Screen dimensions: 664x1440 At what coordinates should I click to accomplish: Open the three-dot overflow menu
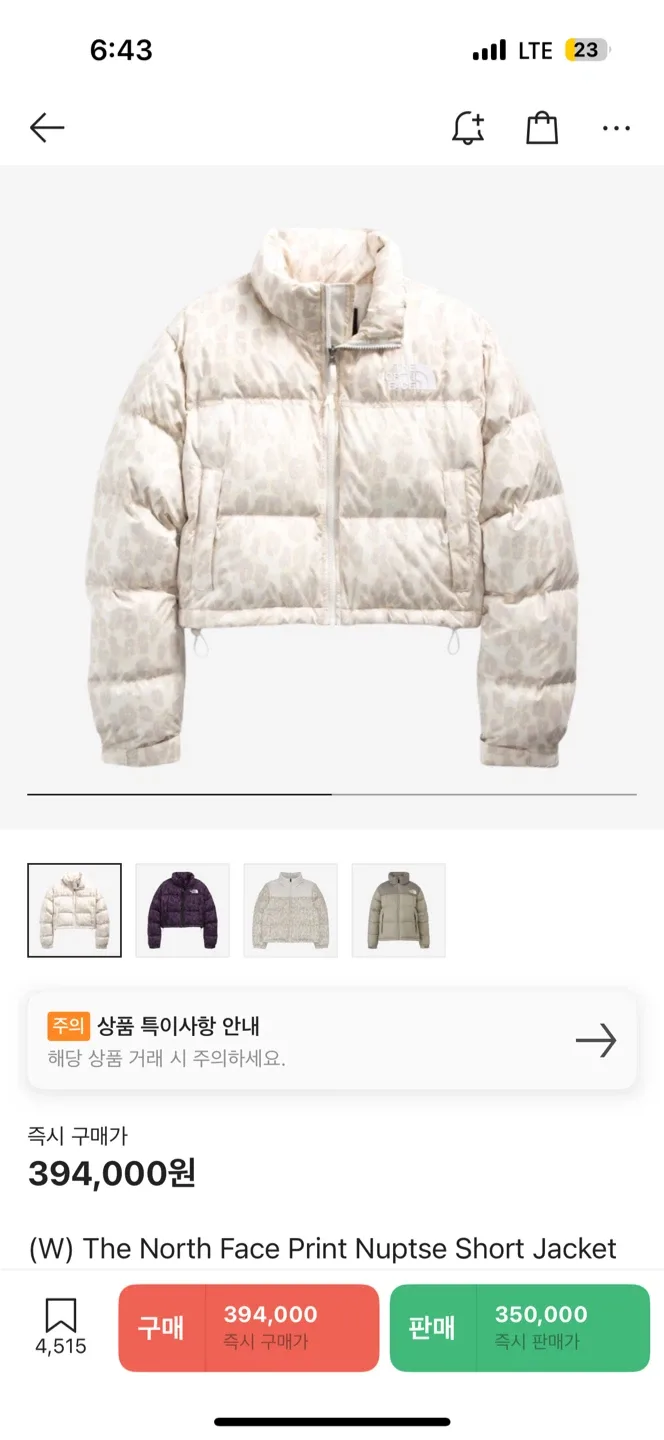[x=616, y=128]
